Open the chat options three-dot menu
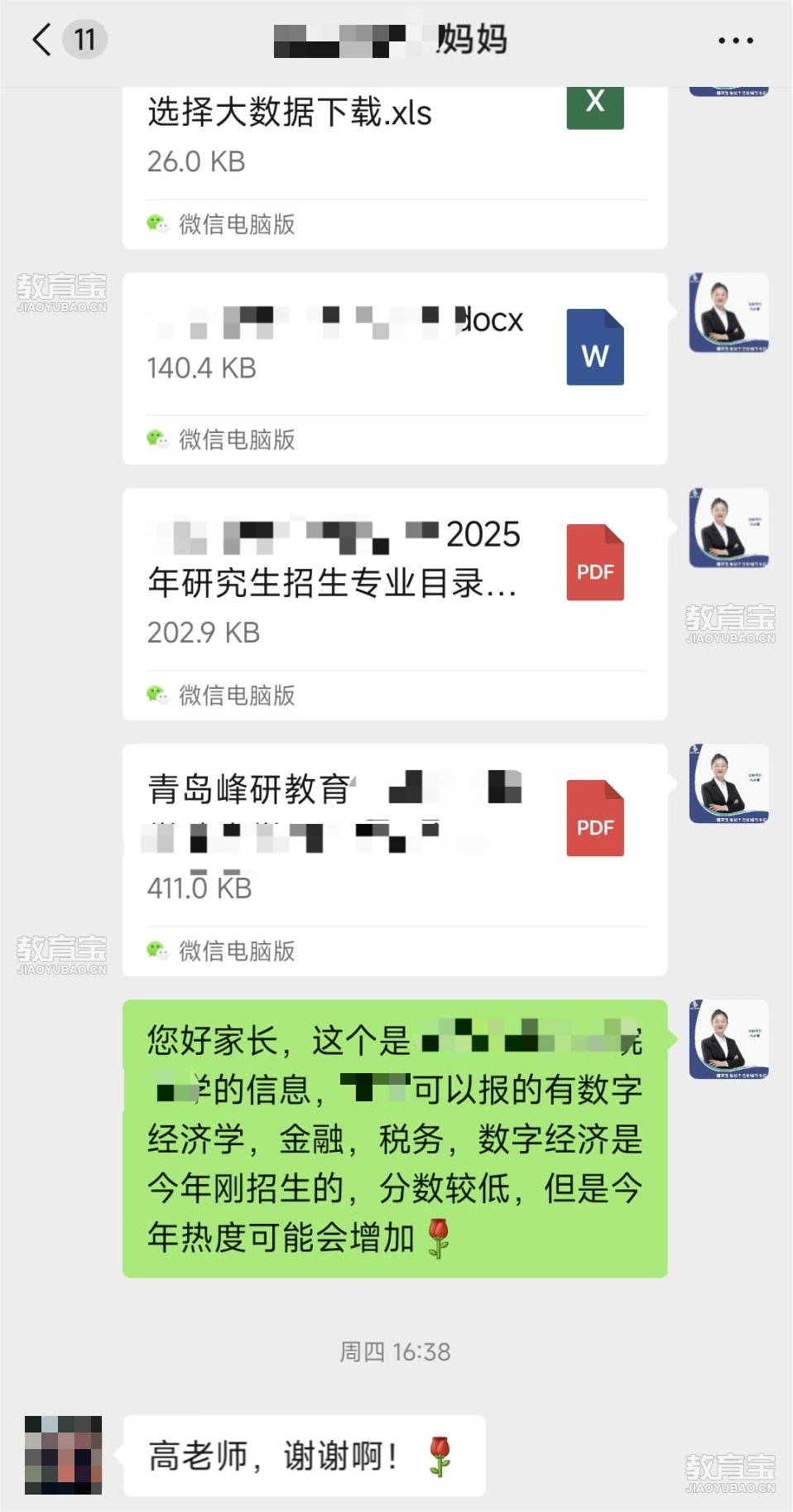This screenshot has height=1512, width=793. click(x=735, y=40)
